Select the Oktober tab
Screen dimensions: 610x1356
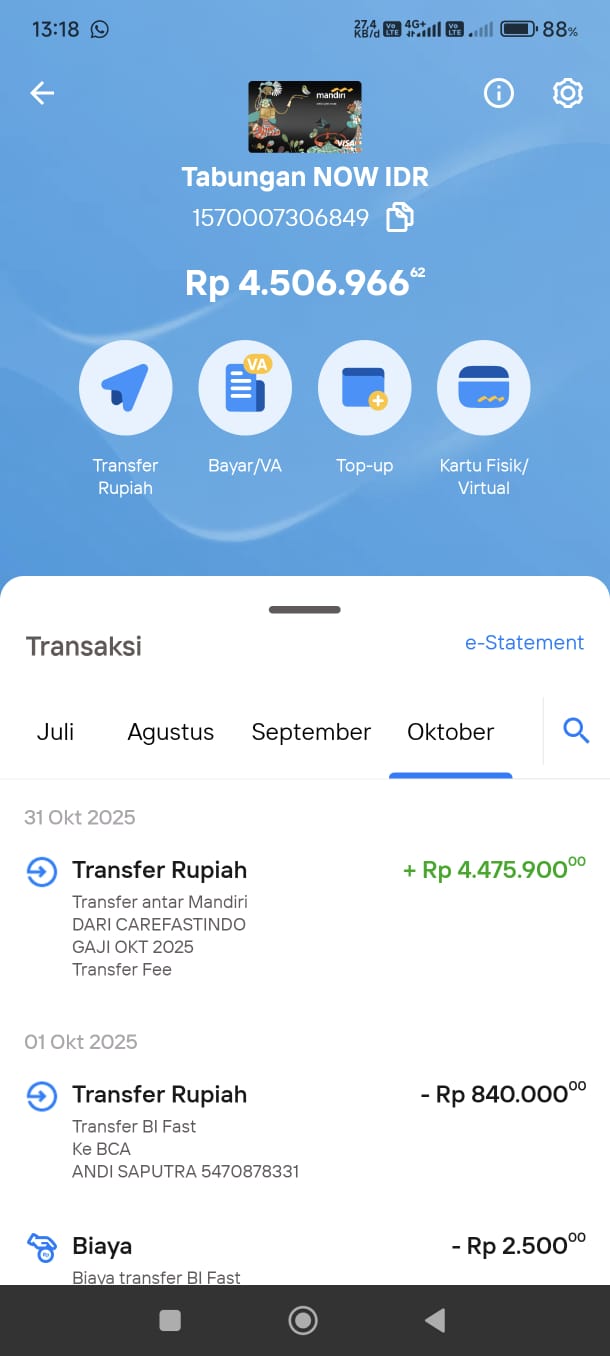[x=450, y=732]
